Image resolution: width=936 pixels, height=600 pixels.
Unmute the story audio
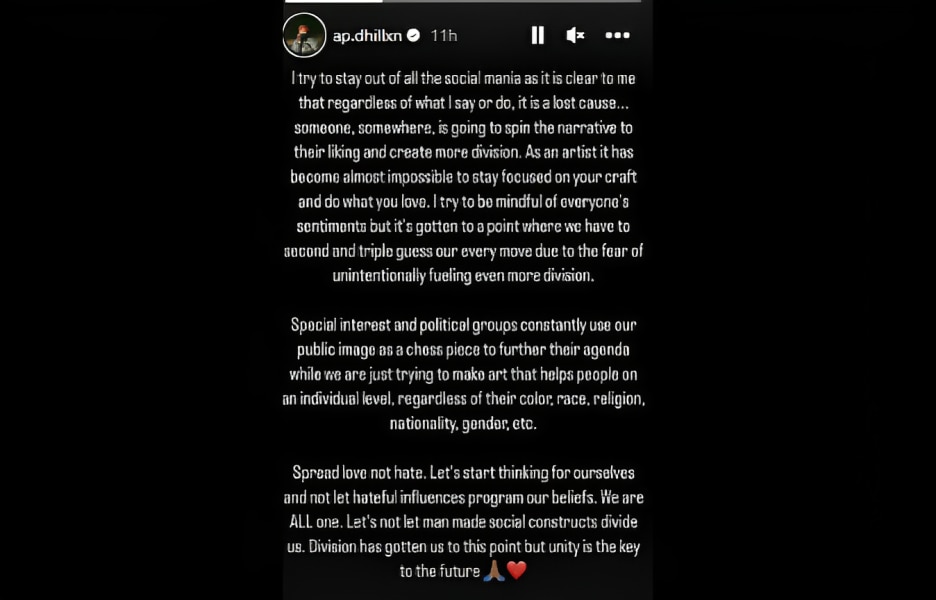(575, 35)
